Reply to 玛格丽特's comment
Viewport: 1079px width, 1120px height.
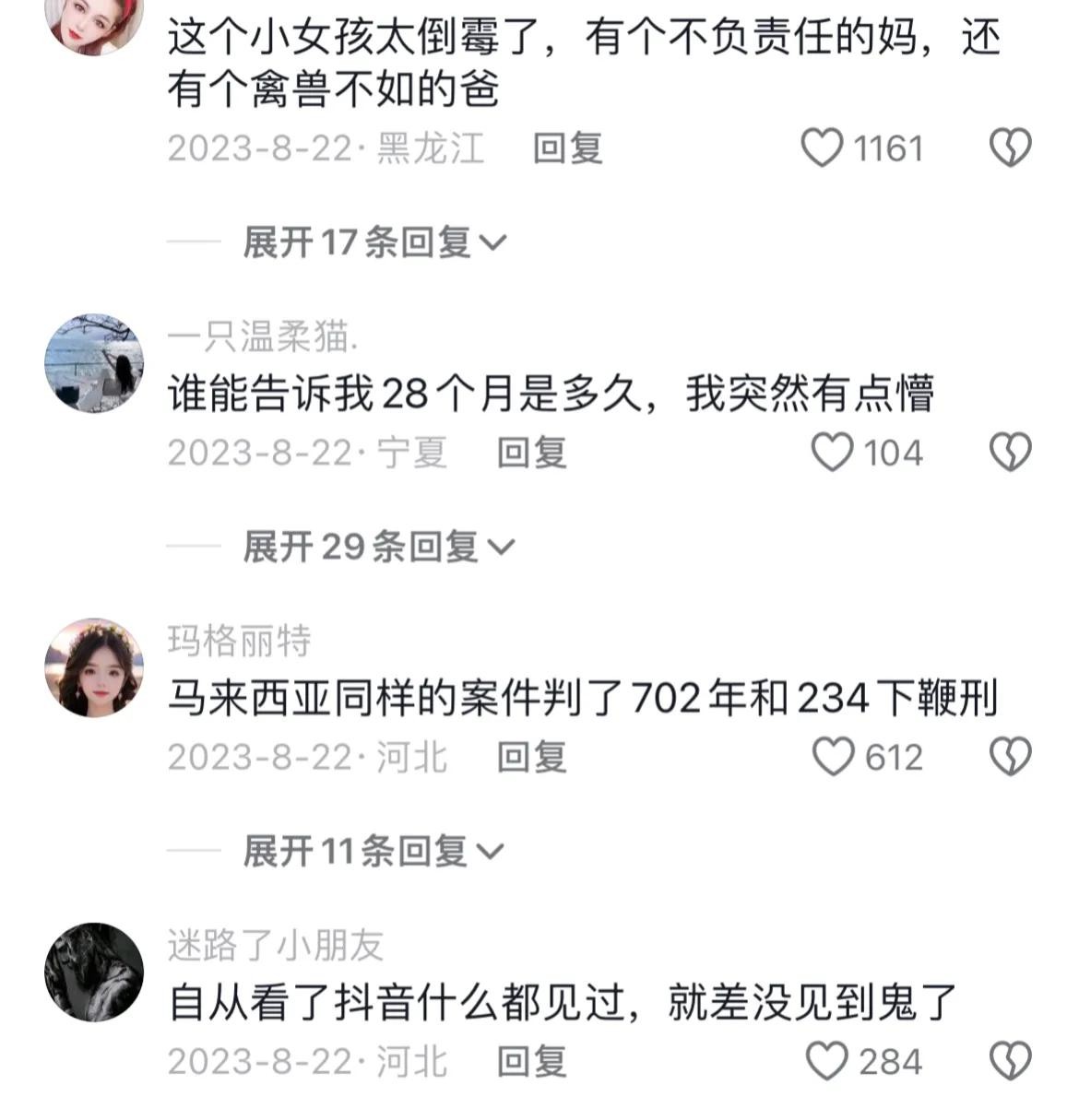531,757
